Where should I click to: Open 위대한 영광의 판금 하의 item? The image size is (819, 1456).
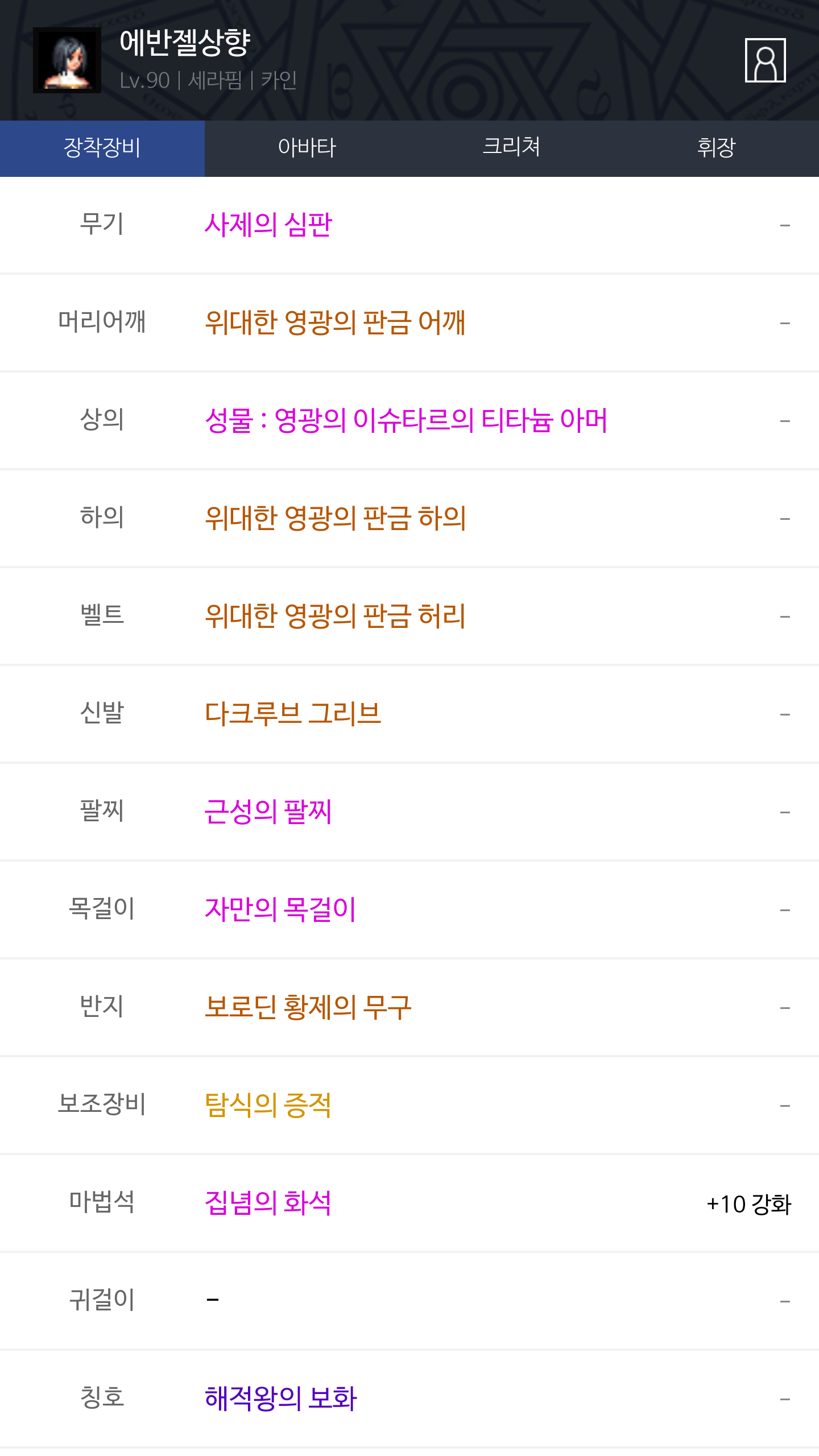(x=335, y=518)
